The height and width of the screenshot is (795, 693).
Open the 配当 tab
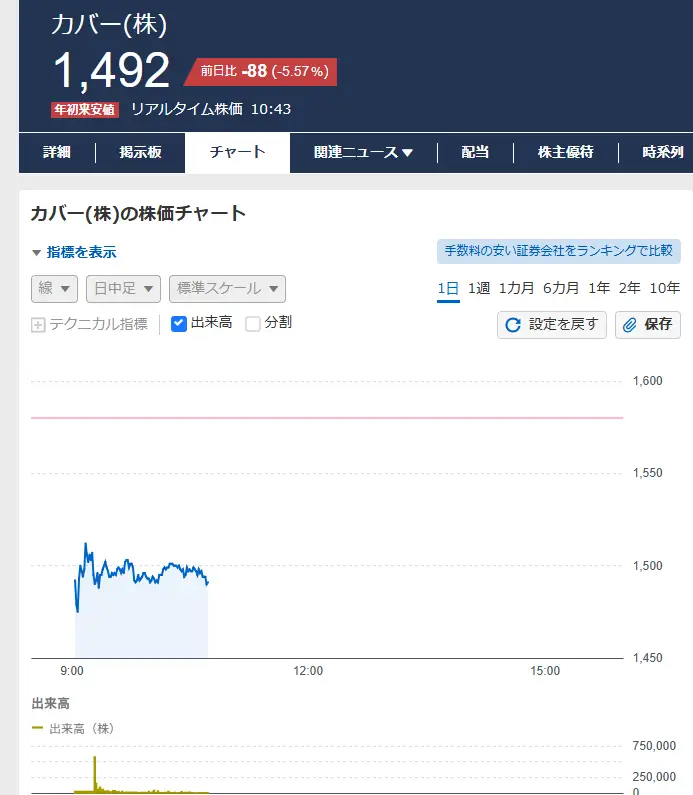pos(475,153)
